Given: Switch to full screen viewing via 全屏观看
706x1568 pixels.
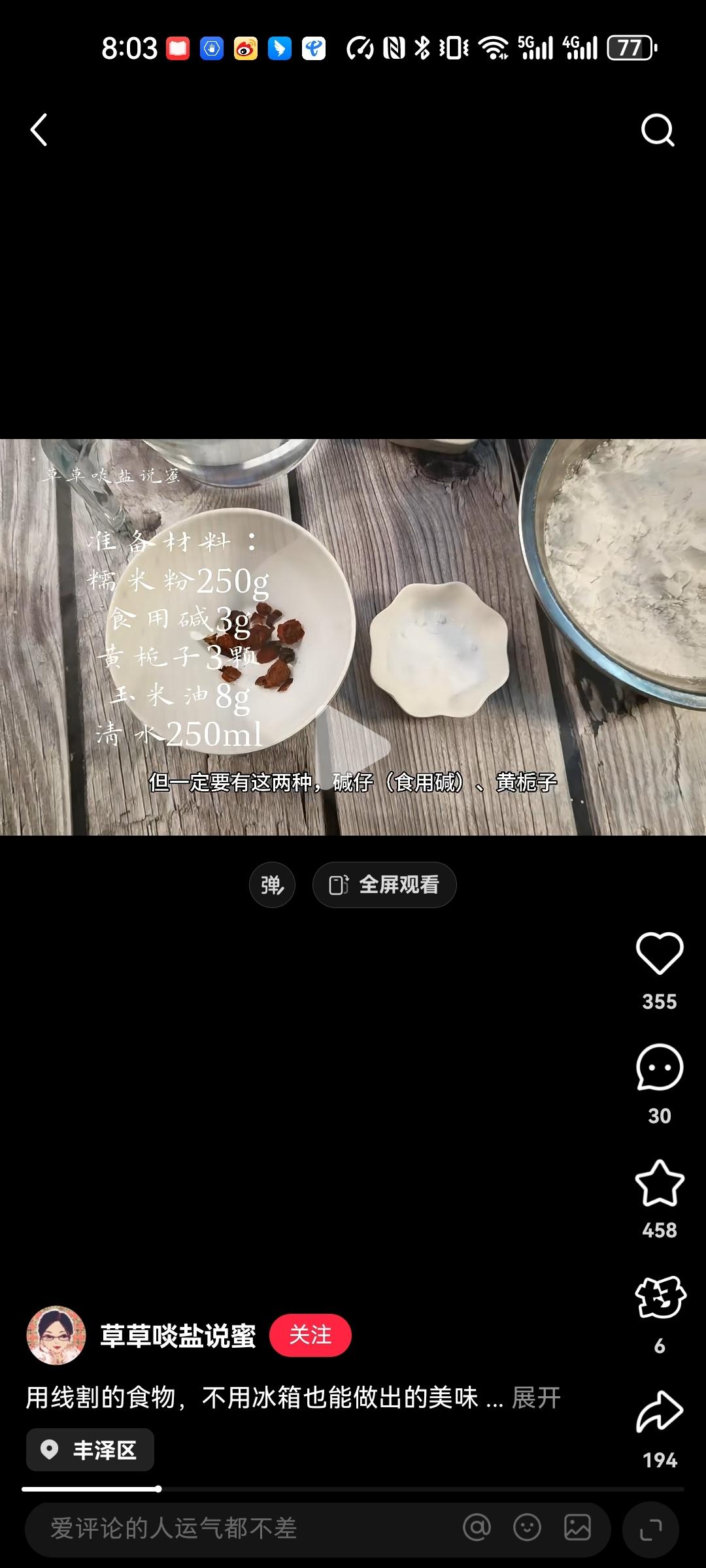Looking at the screenshot, I should 384,884.
